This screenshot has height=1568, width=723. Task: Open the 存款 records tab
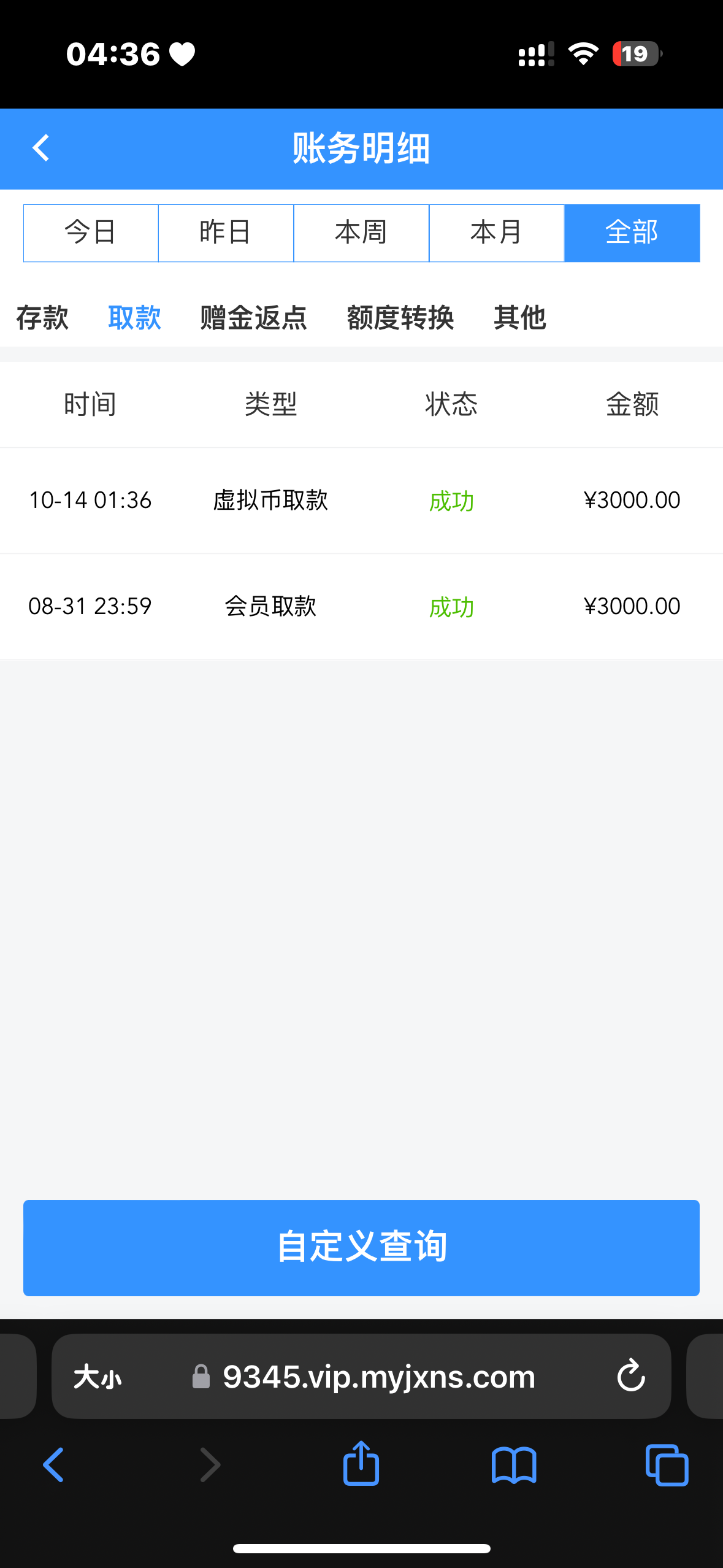42,318
